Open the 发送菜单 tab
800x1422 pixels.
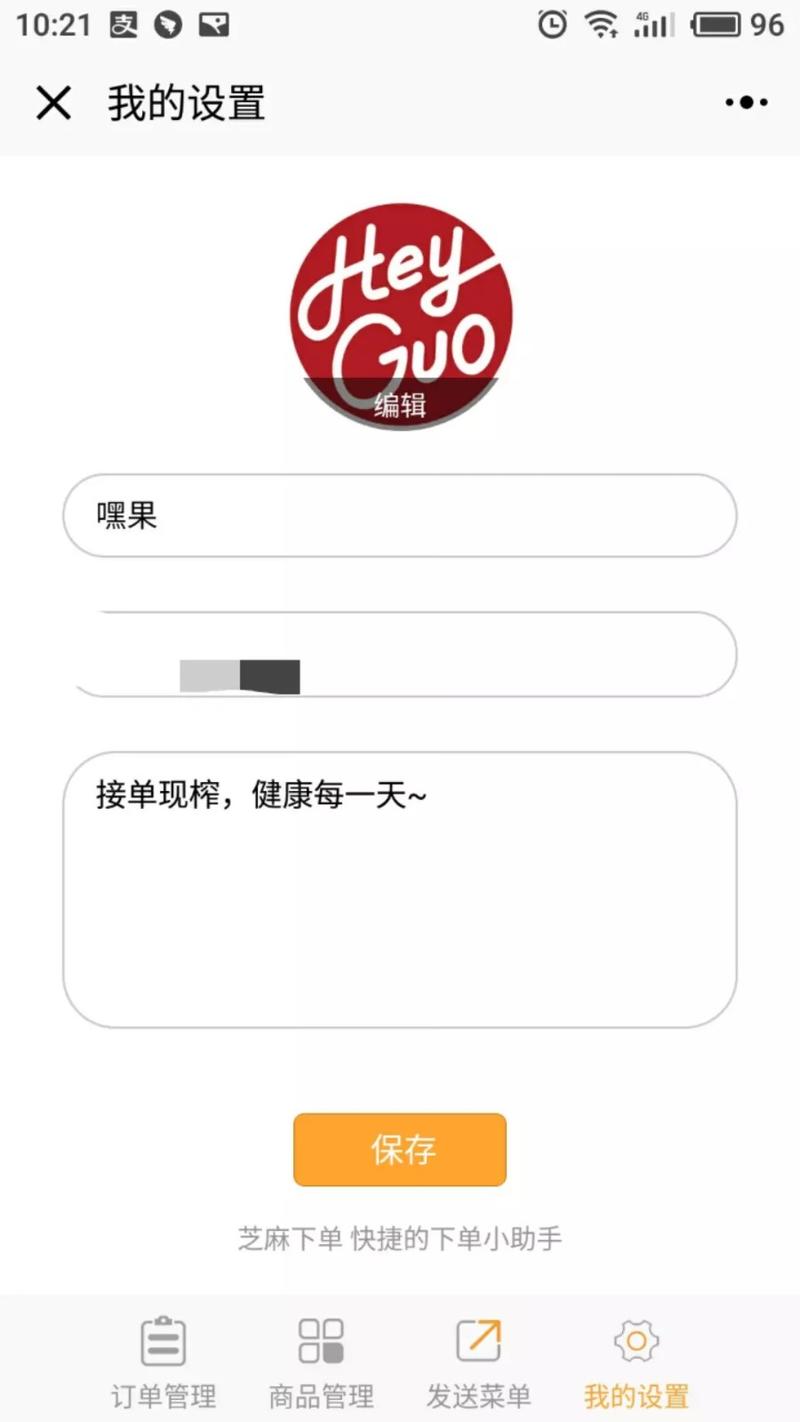pos(478,1361)
